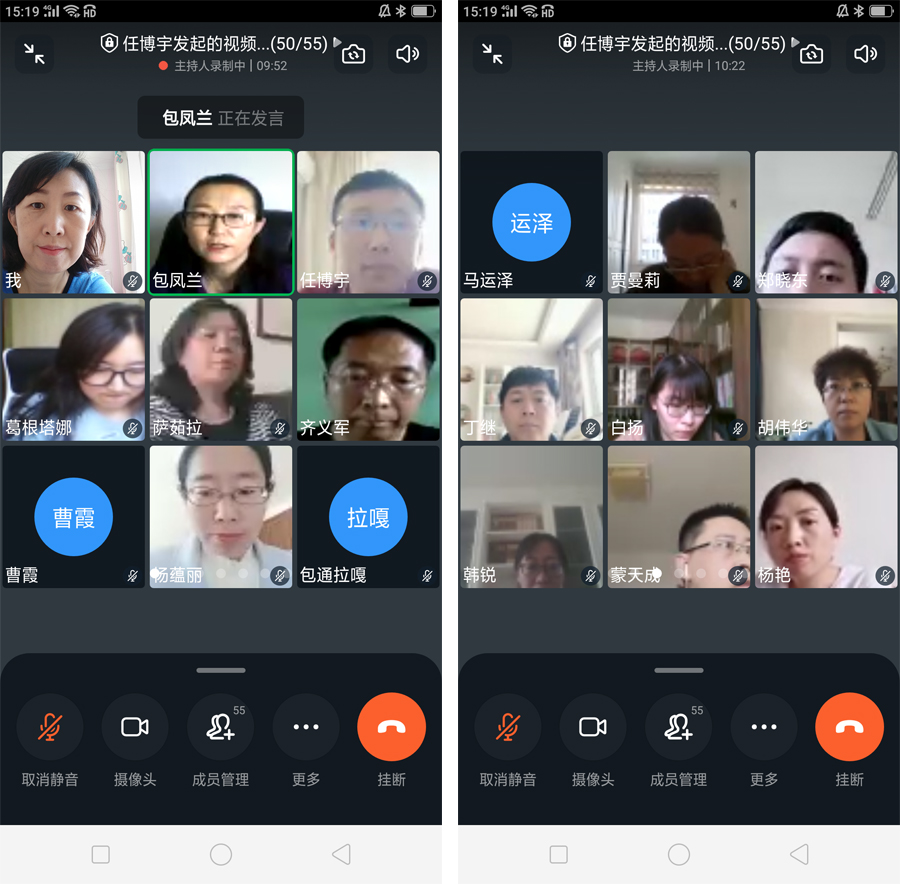Flip the camera on the 10:22 screen
The image size is (900, 884).
[x=812, y=54]
